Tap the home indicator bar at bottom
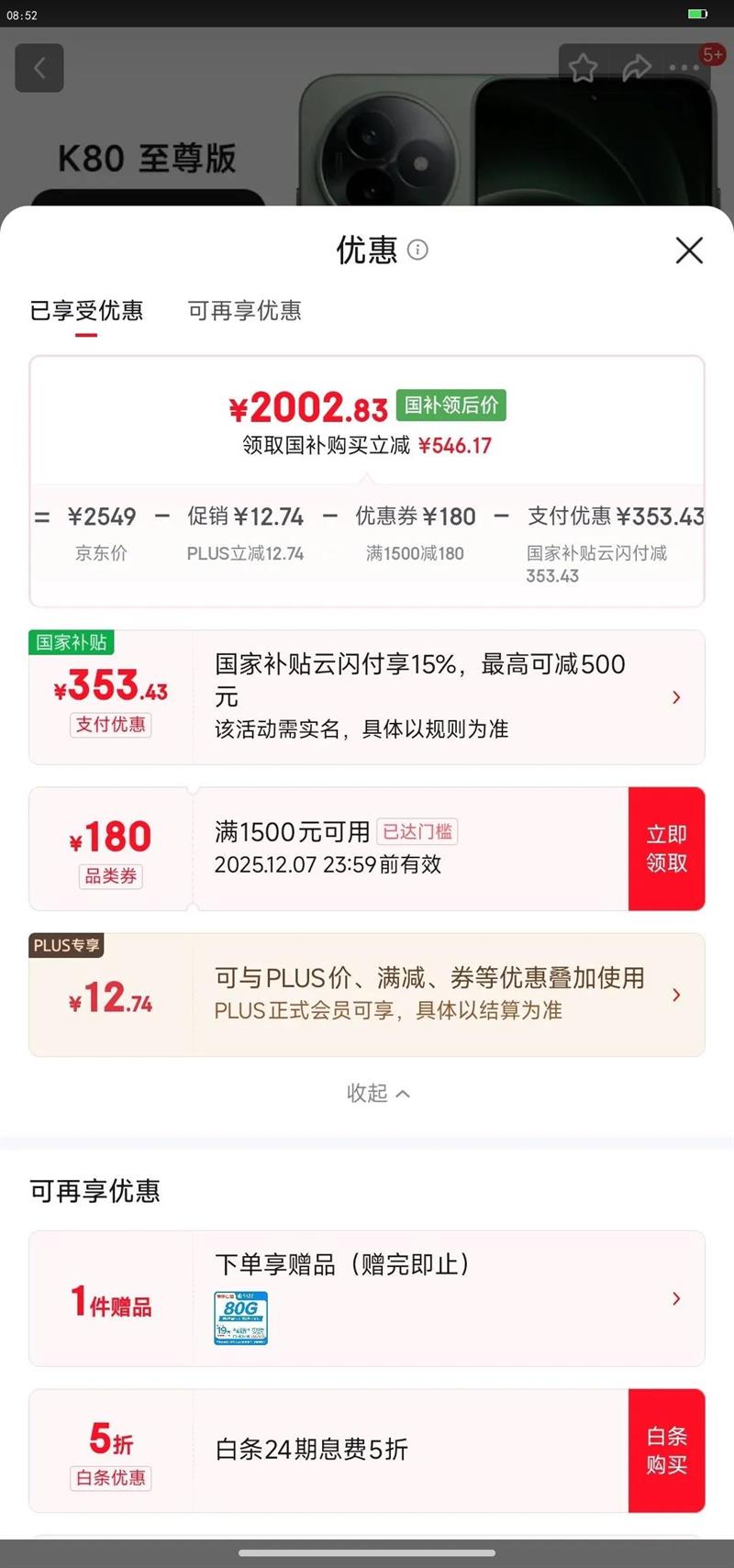 click(367, 1554)
